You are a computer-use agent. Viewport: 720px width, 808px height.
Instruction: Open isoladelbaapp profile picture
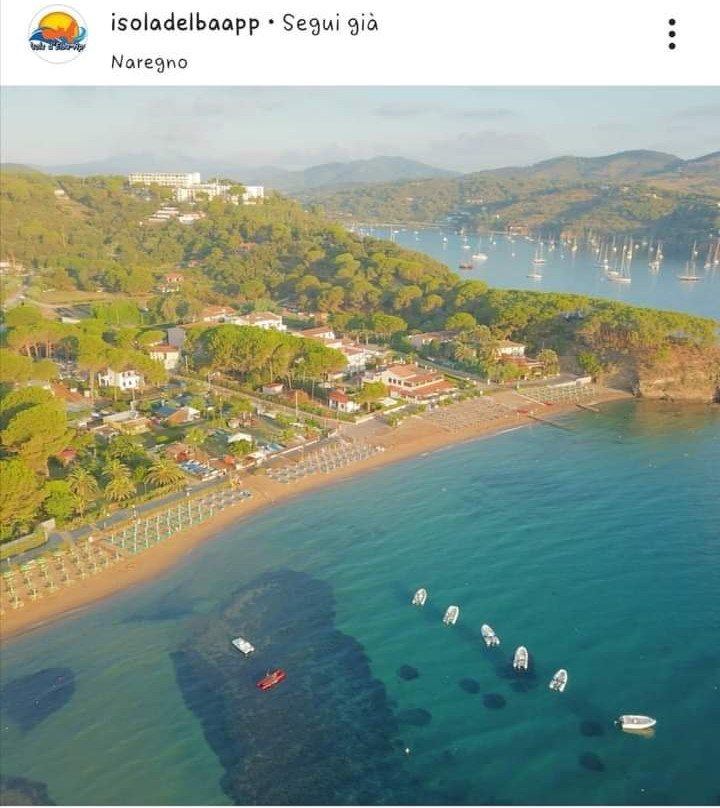point(57,34)
